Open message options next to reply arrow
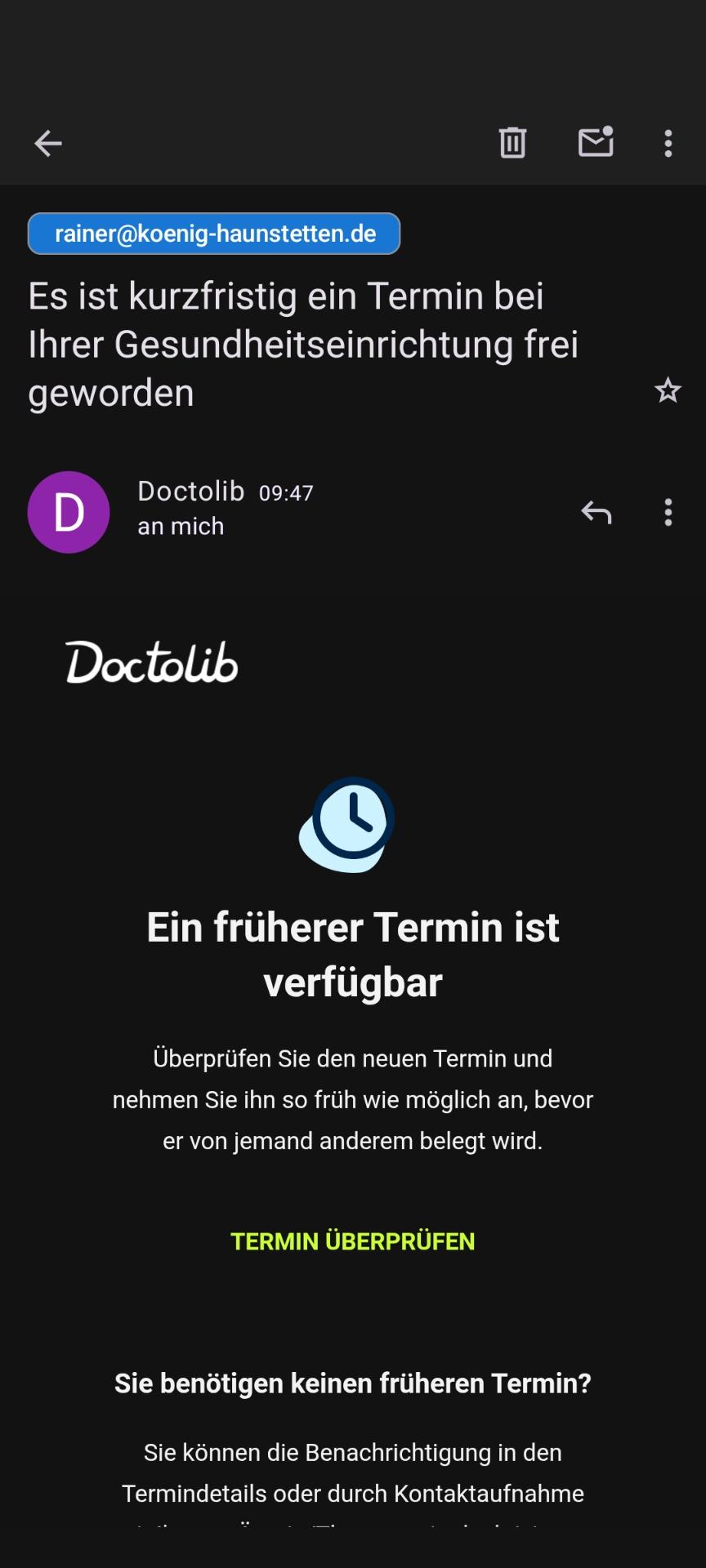This screenshot has height=1568, width=706. tap(668, 513)
